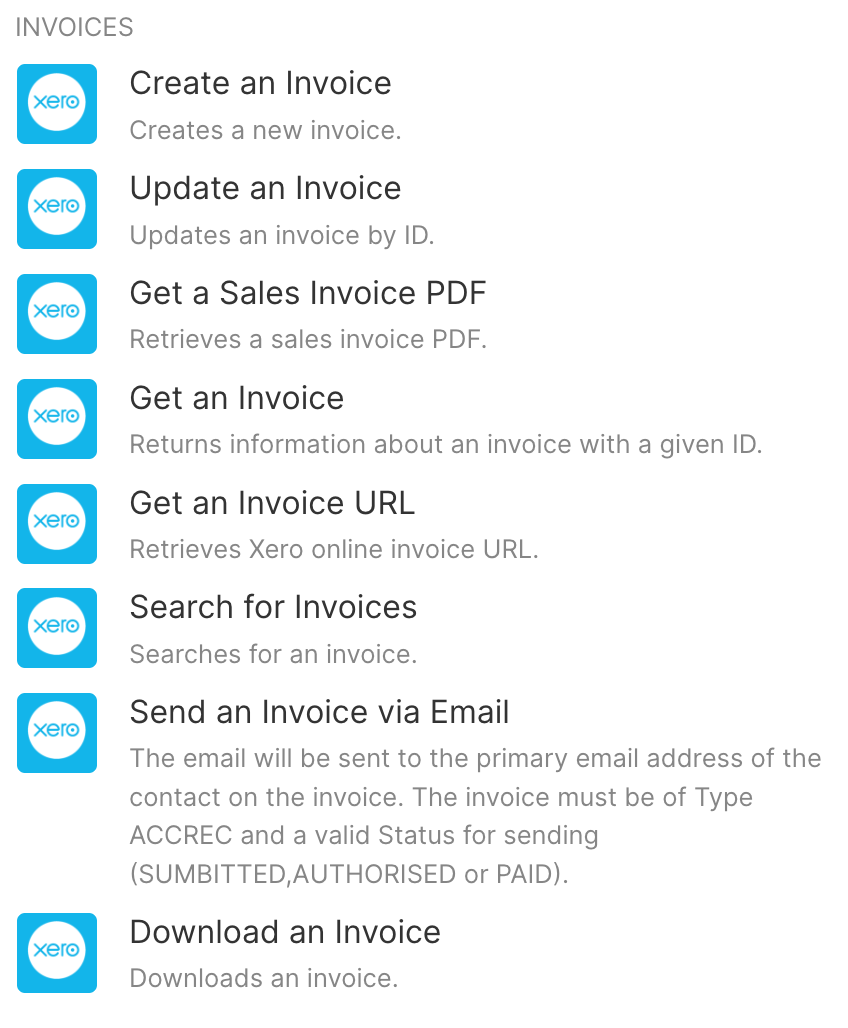Select the Create an Invoice module
This screenshot has width=848, height=1028.
pyautogui.click(x=260, y=83)
